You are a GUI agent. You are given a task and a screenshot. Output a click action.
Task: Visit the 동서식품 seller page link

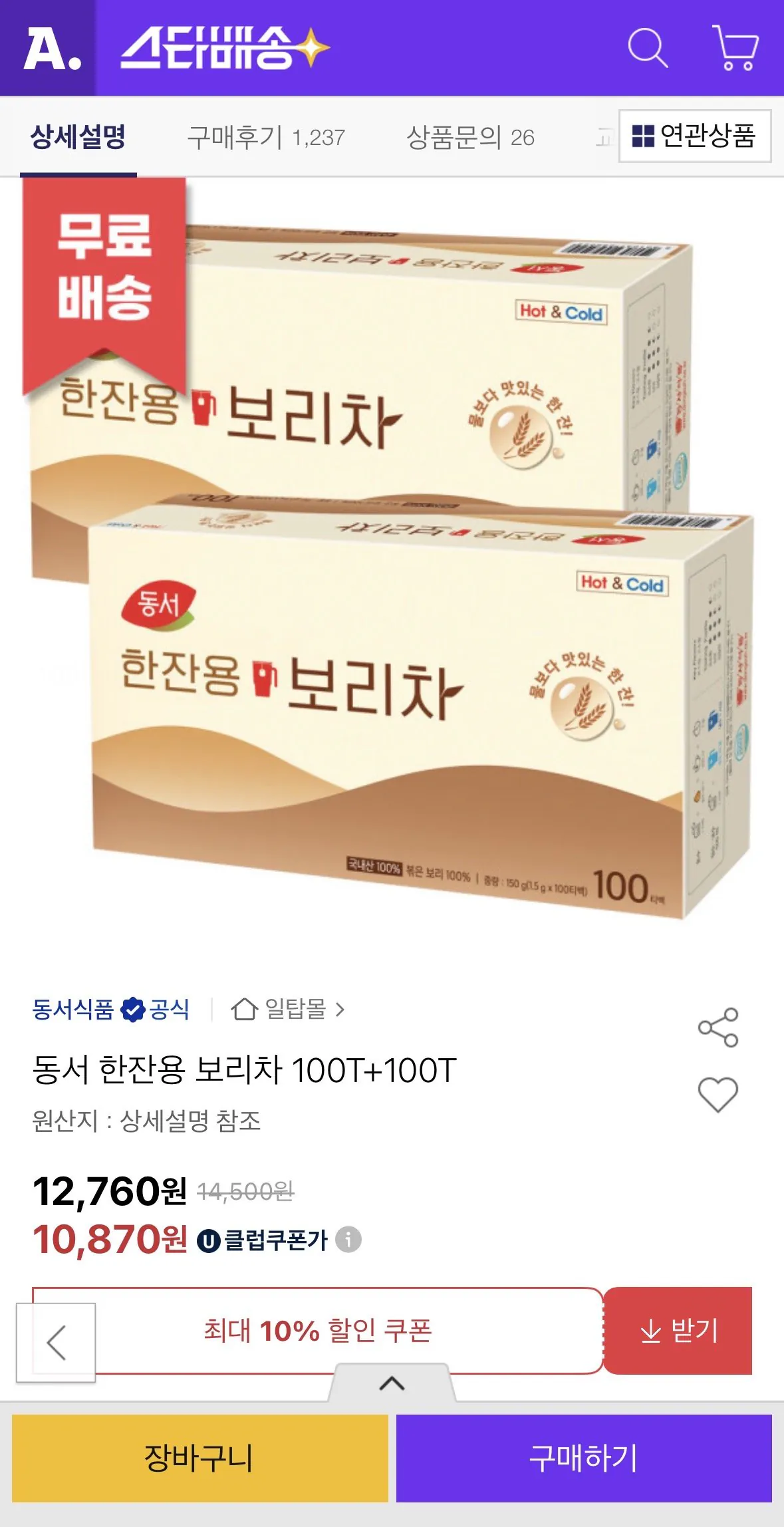click(x=74, y=1010)
